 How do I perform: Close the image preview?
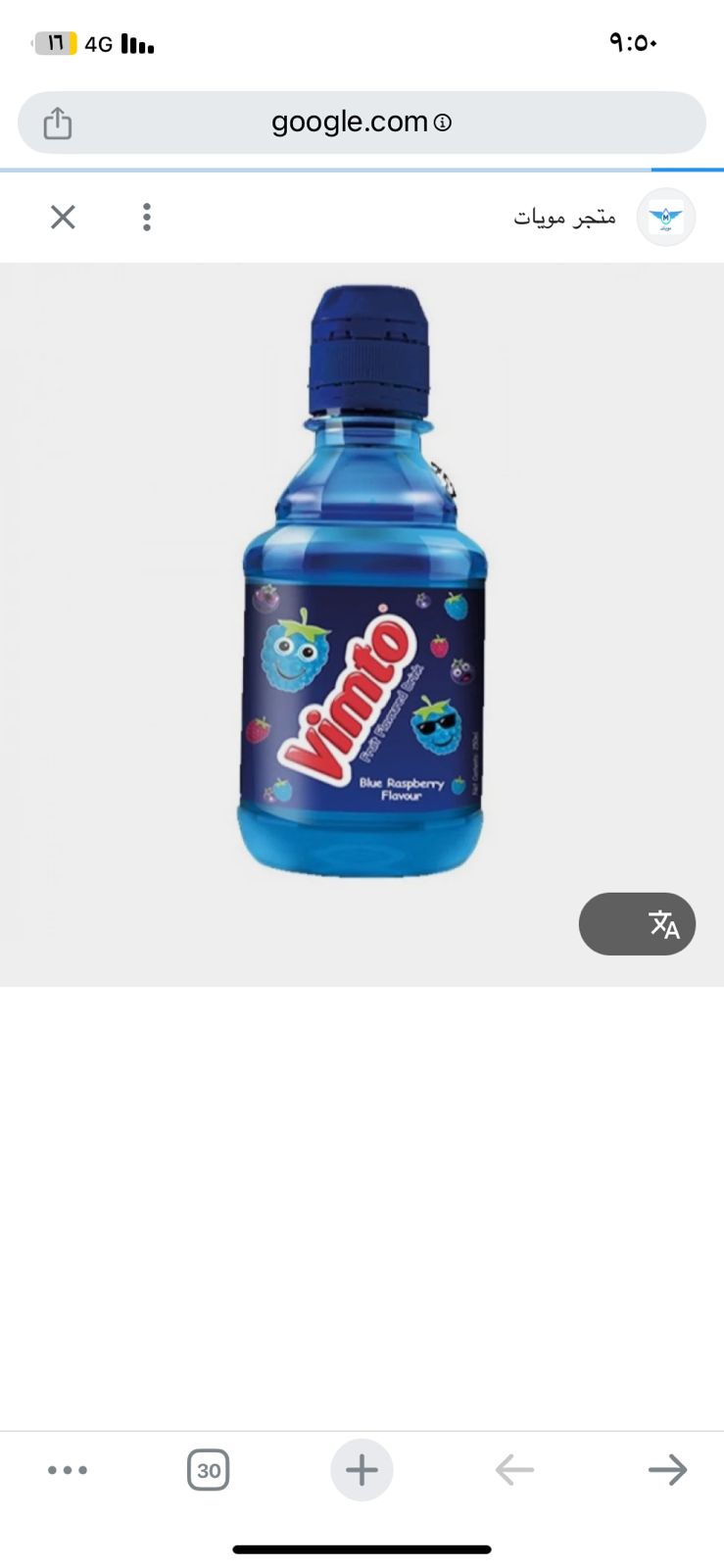click(x=63, y=217)
